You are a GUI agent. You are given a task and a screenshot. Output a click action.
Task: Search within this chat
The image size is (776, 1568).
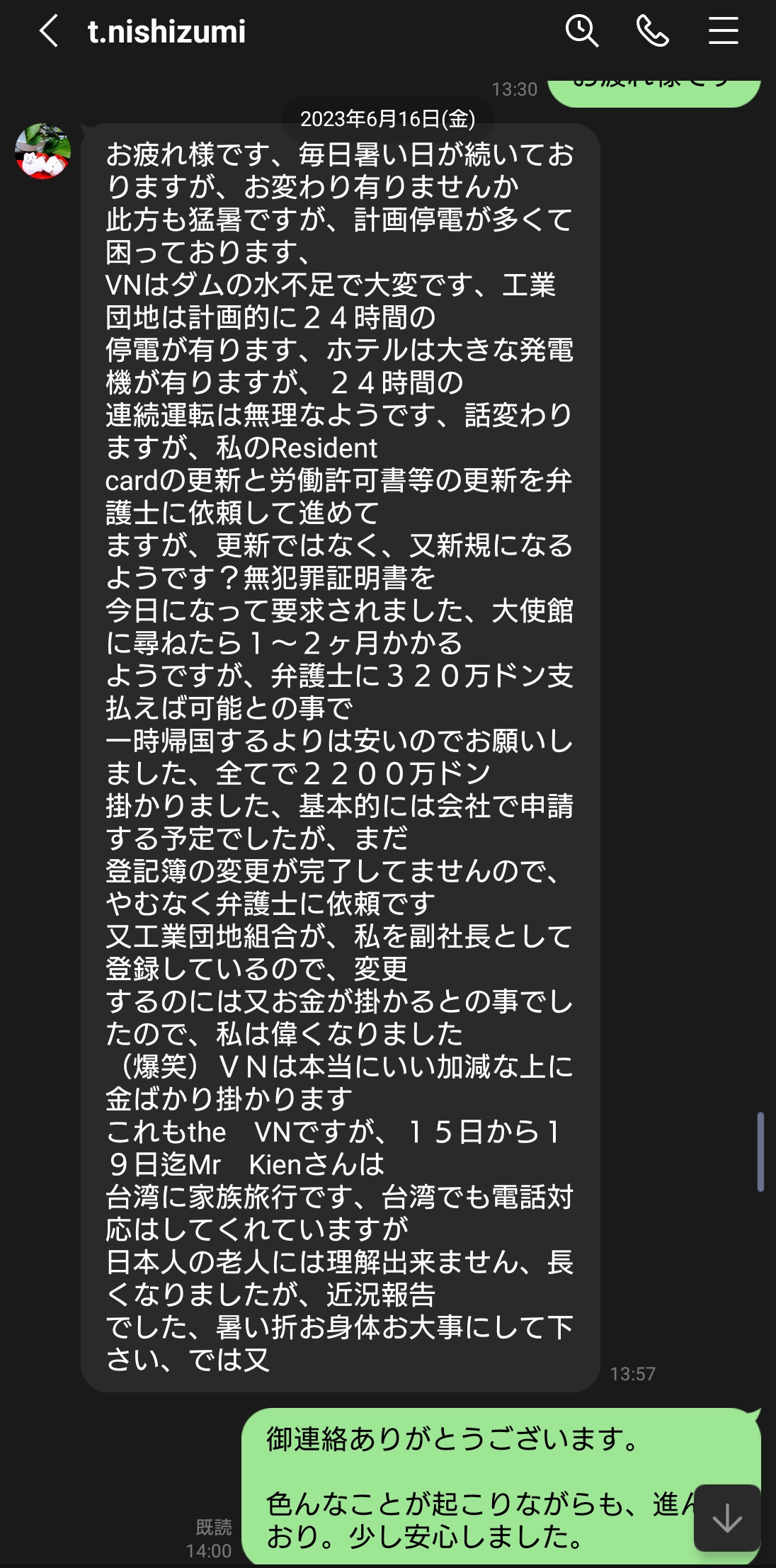581,32
